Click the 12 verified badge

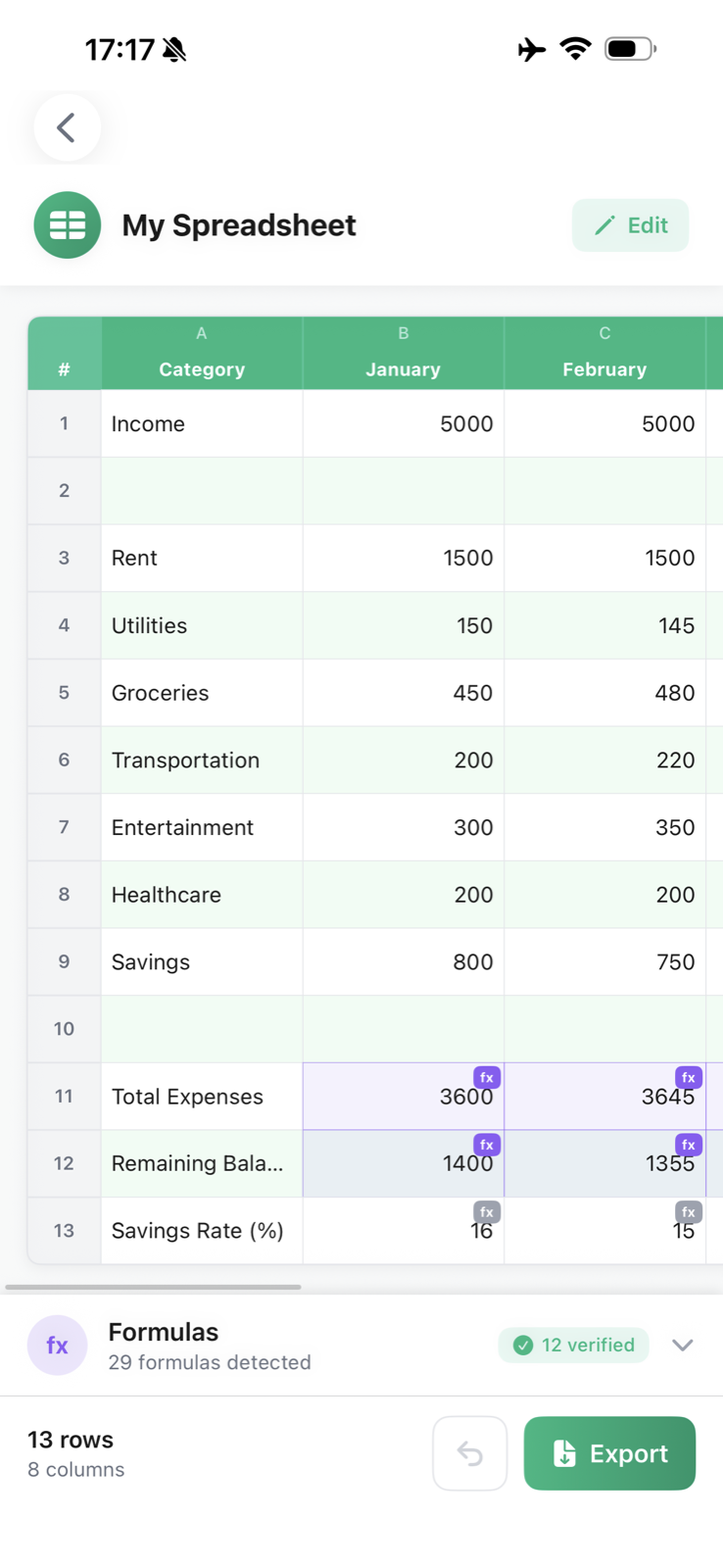coord(573,1345)
